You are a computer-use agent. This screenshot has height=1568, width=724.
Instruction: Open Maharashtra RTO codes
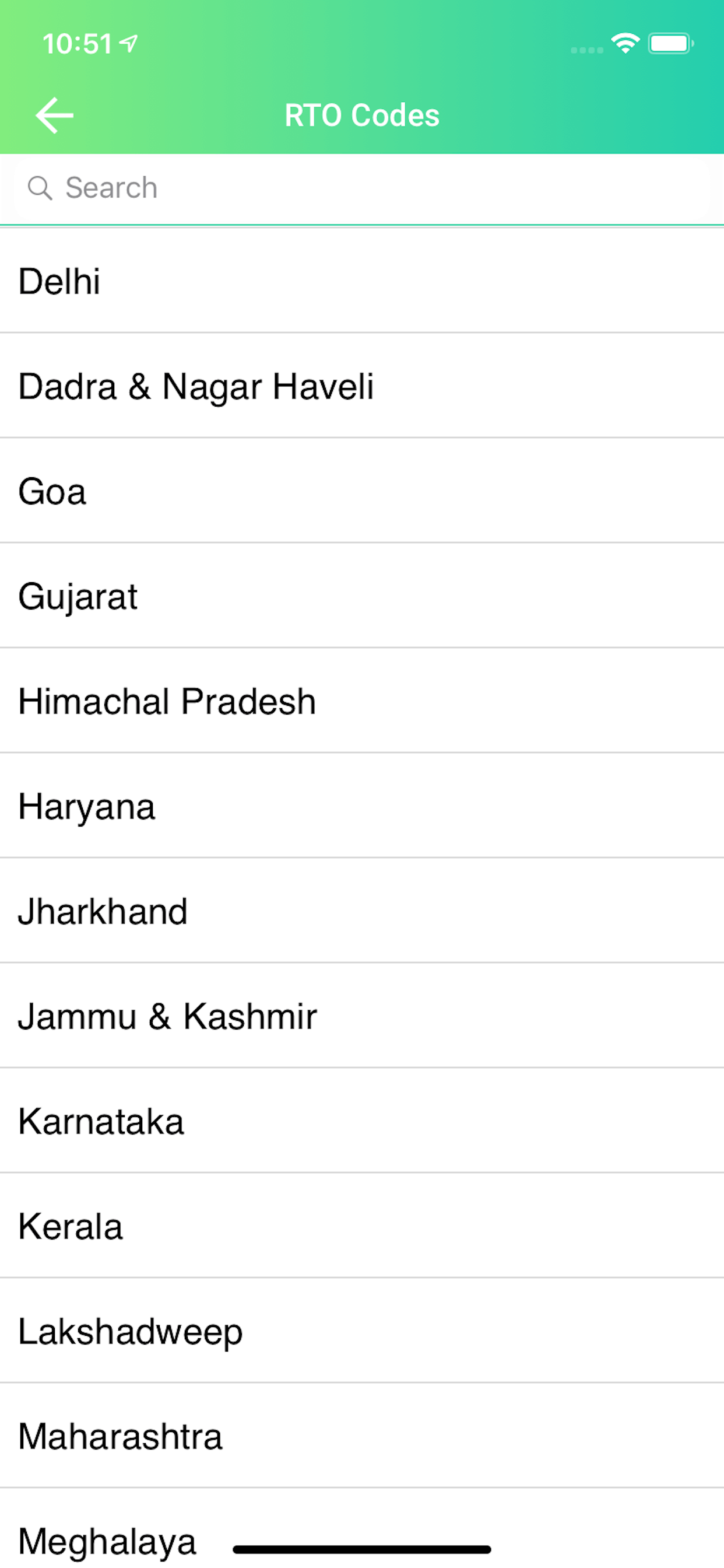[362, 1436]
